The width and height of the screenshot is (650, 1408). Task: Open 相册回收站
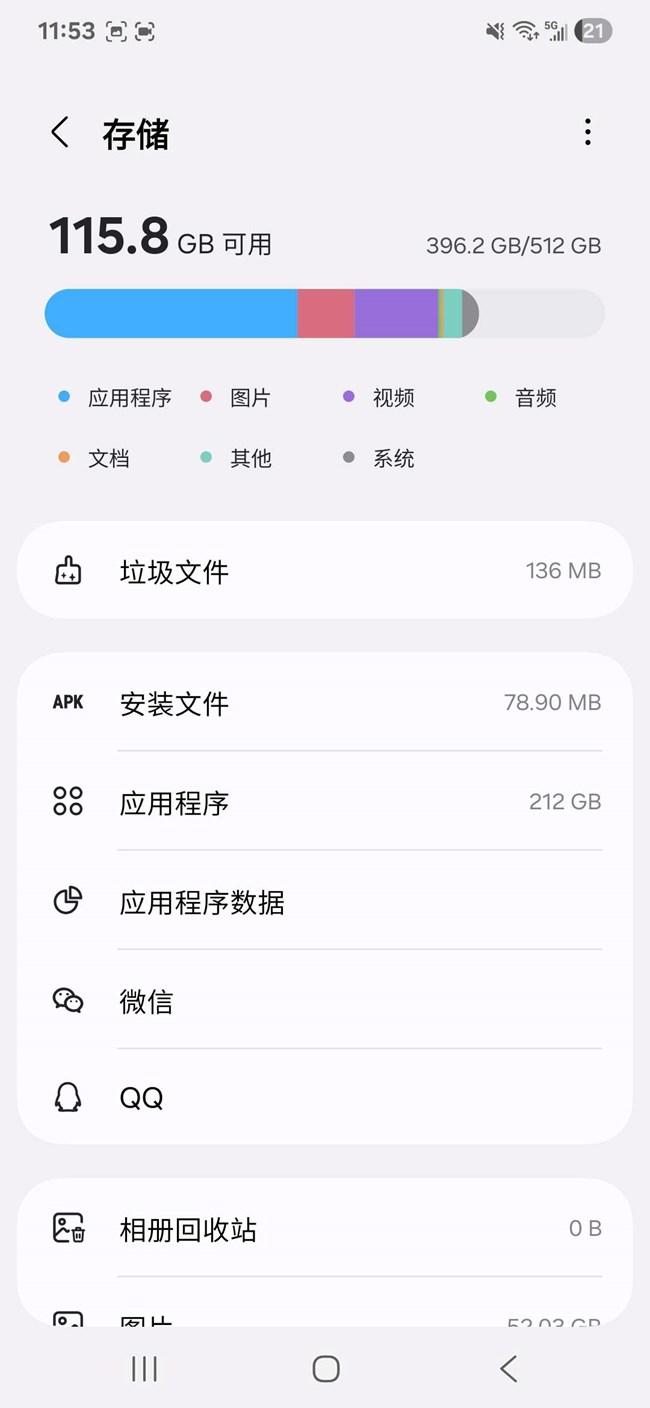[324, 1229]
